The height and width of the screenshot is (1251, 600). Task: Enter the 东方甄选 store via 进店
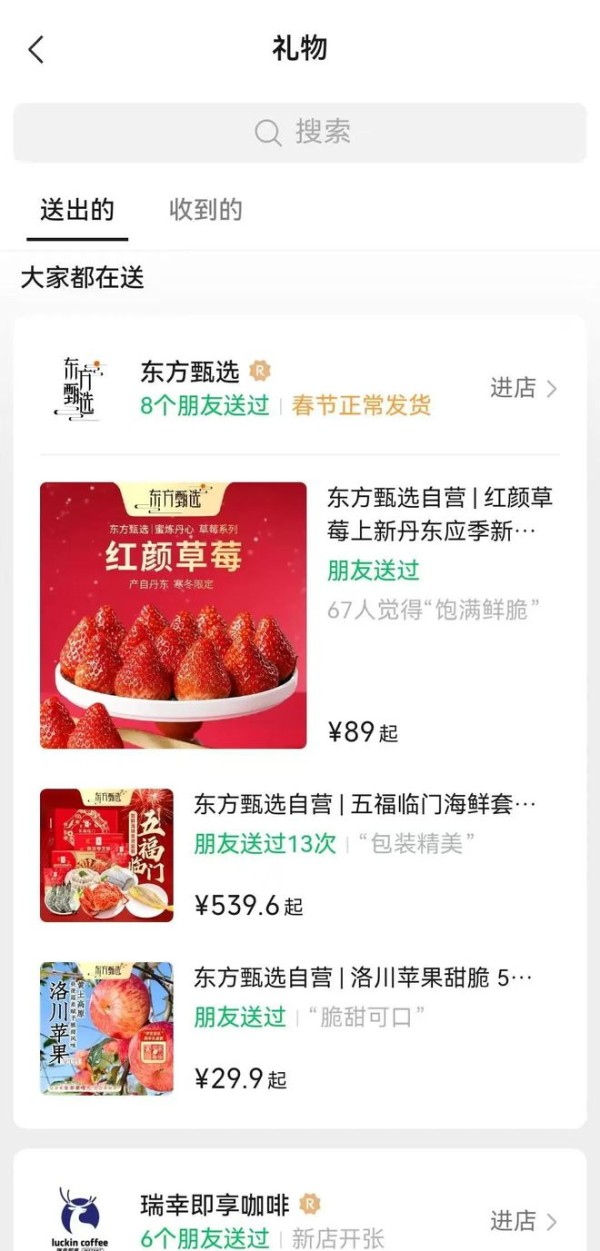pyautogui.click(x=523, y=388)
